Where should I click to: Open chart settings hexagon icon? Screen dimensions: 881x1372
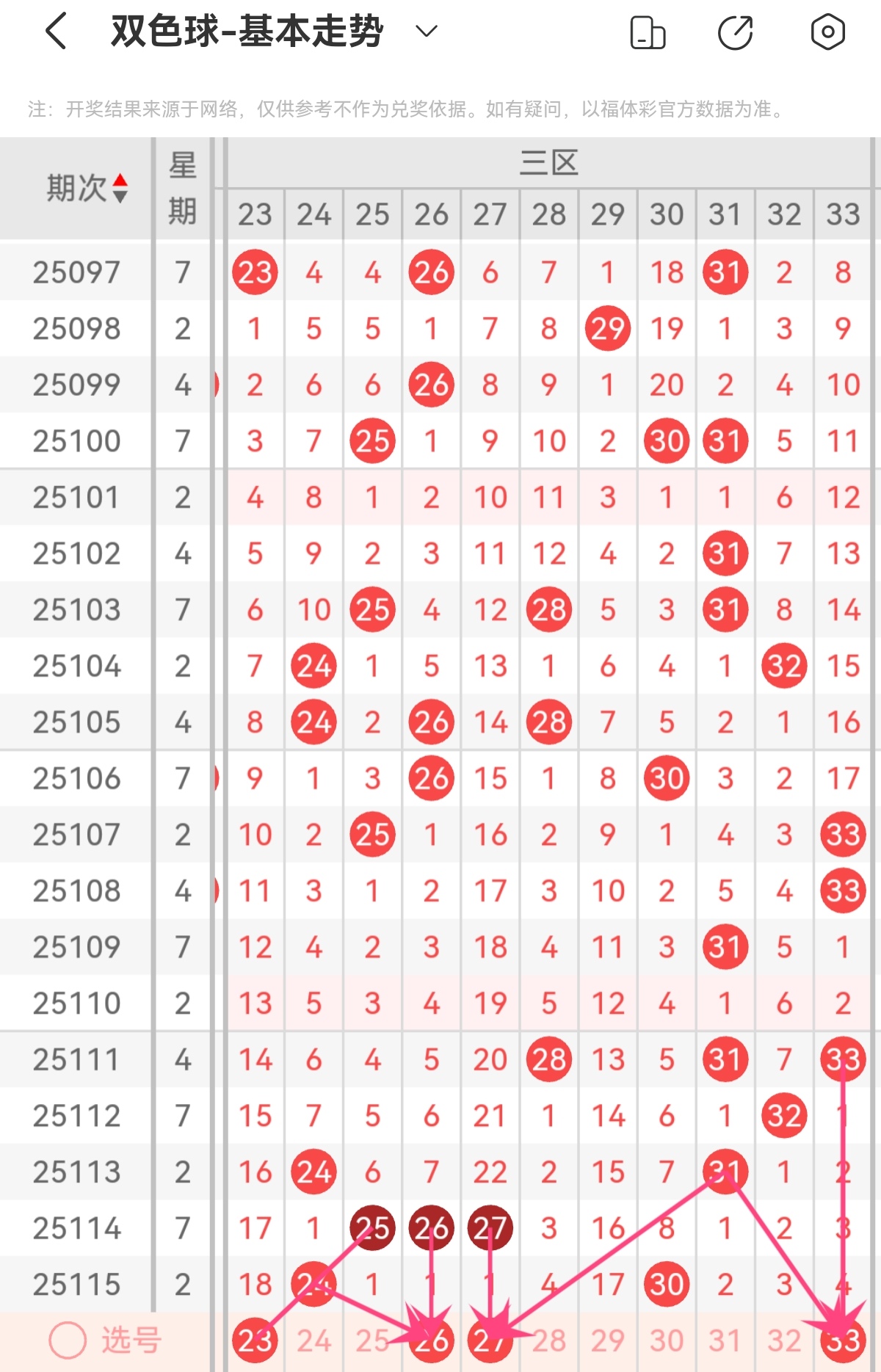click(827, 32)
